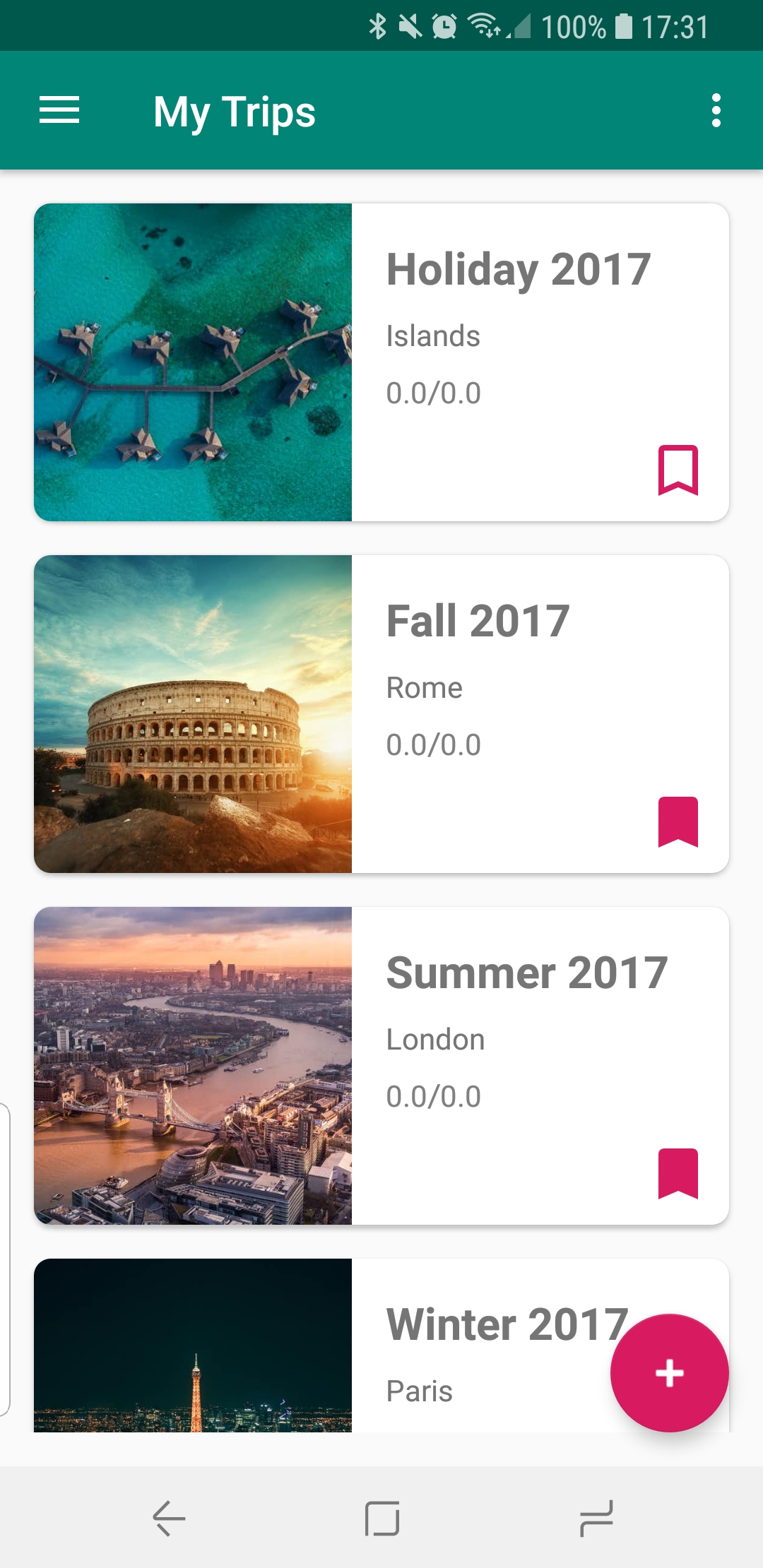Screen dimensions: 763x1568
Task: Tap the alarm icon in status bar
Action: click(x=444, y=26)
